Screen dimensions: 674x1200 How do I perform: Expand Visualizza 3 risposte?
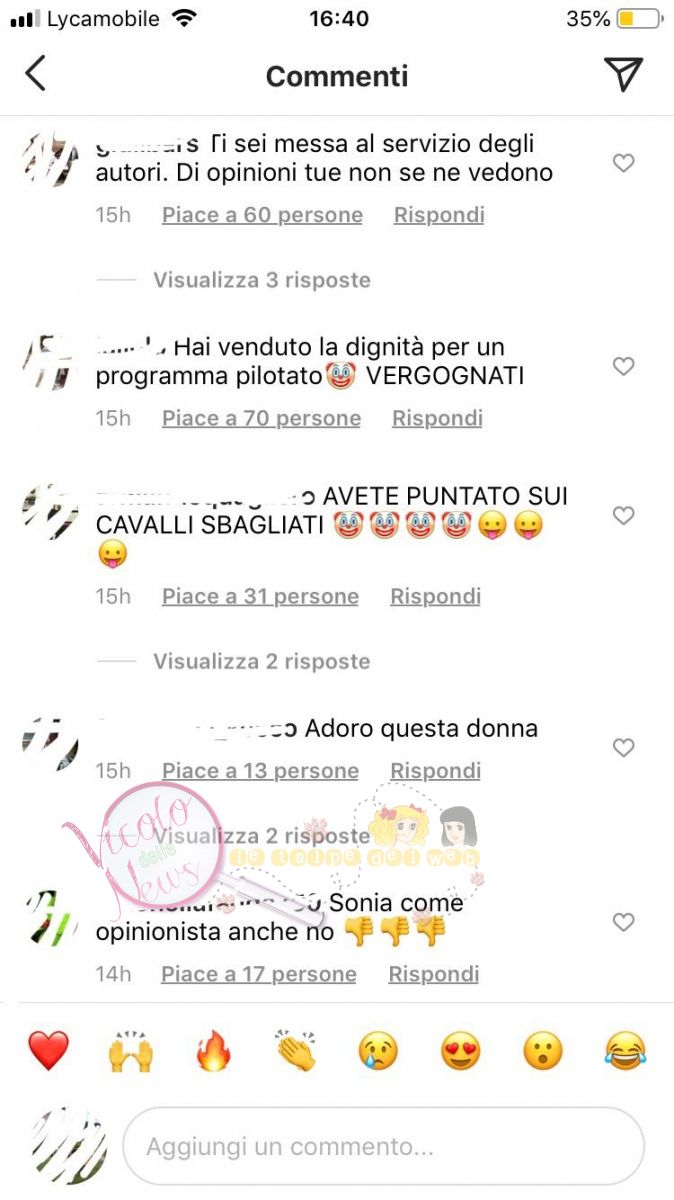[261, 280]
